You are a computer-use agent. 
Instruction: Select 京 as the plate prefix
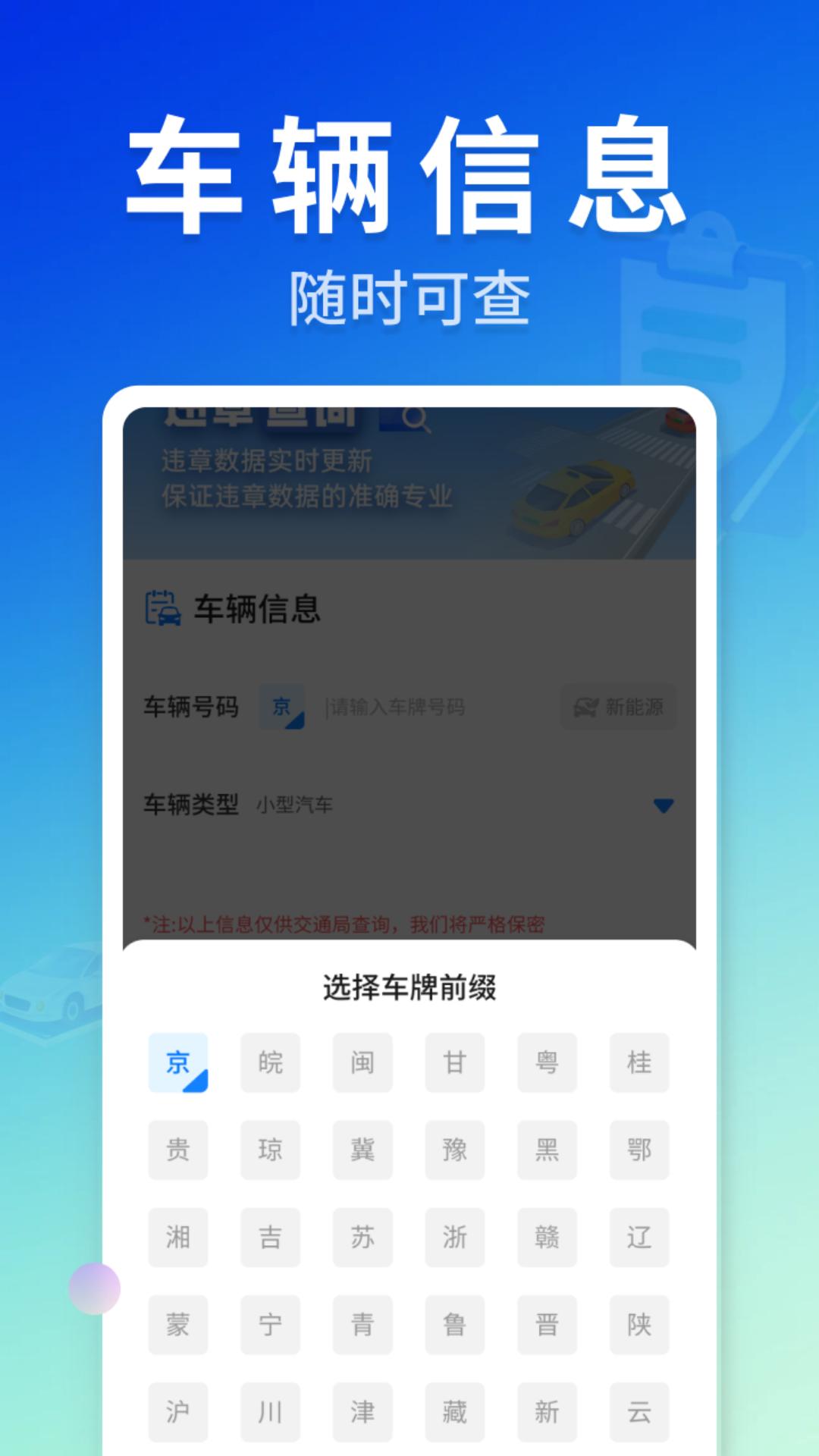coord(178,1063)
